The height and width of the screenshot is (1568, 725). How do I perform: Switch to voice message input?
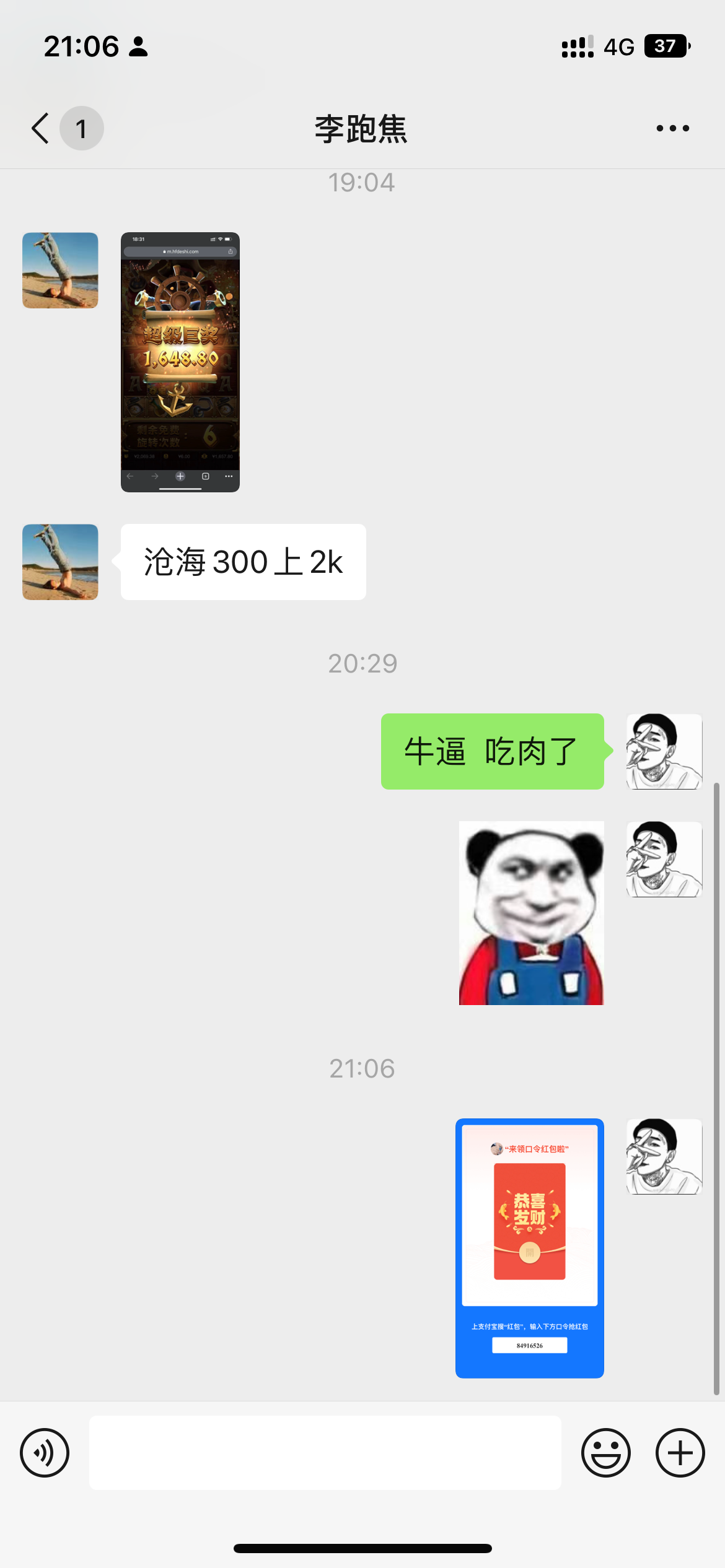(x=45, y=1452)
